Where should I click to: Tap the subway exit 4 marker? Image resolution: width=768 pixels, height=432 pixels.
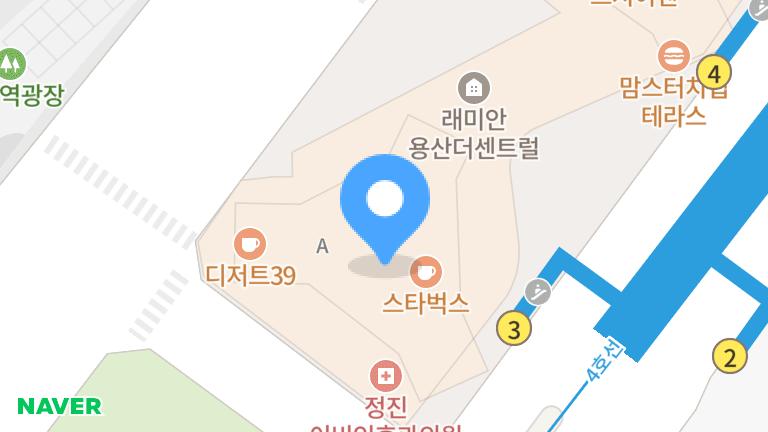coord(714,72)
